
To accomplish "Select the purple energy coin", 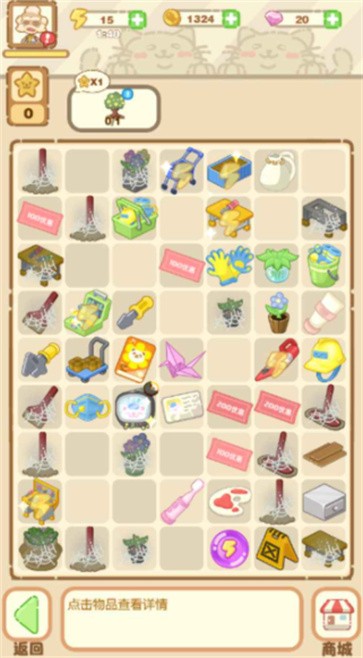I will tap(230, 549).
